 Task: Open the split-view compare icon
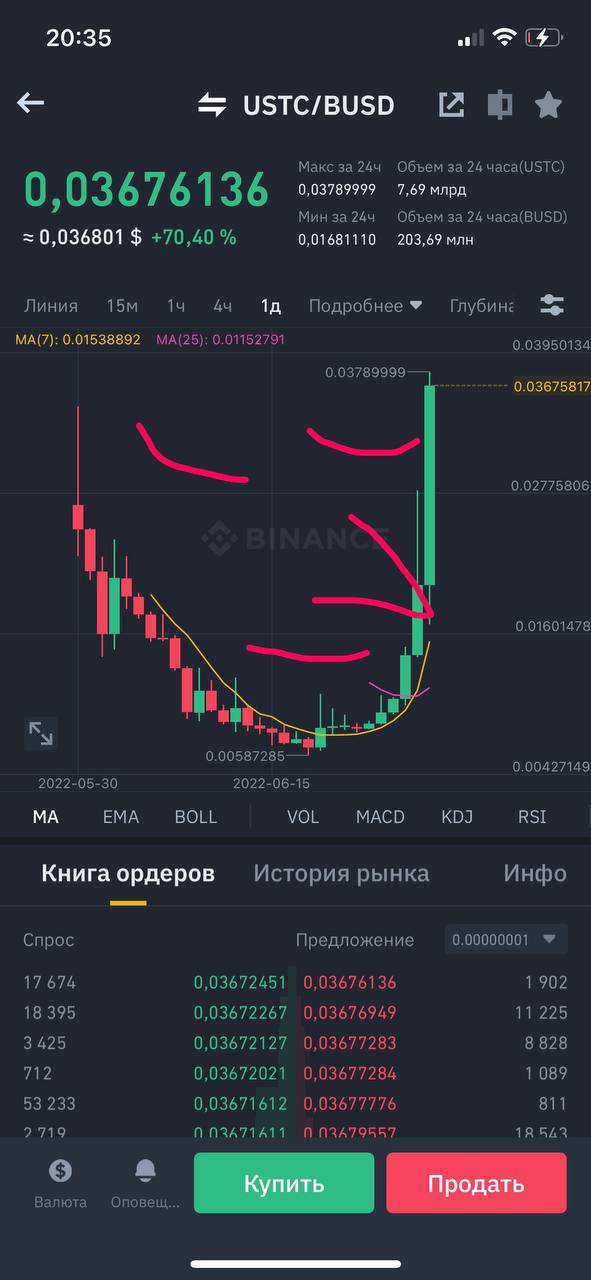click(x=499, y=104)
